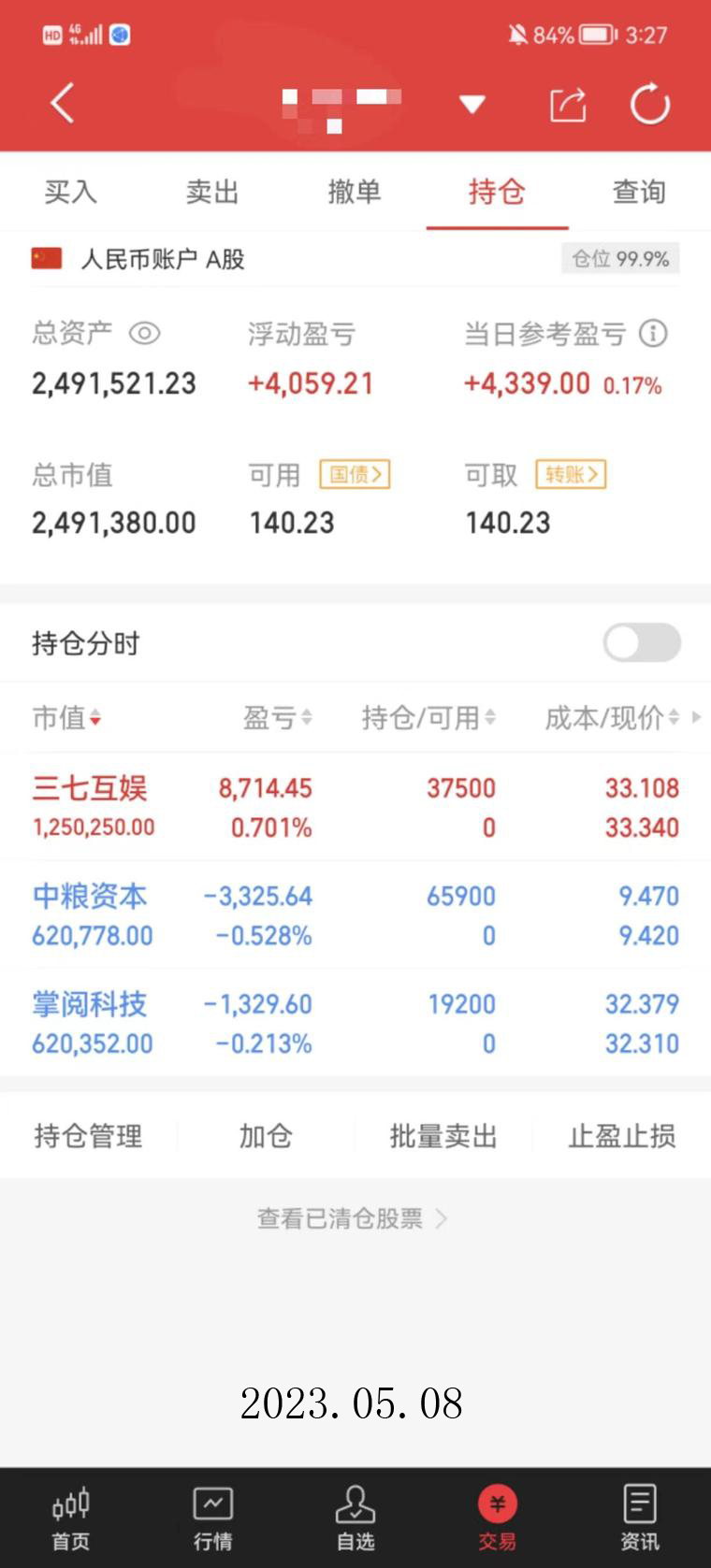Expand the account dropdown arrow
Screen dimensions: 711x1568
click(472, 104)
